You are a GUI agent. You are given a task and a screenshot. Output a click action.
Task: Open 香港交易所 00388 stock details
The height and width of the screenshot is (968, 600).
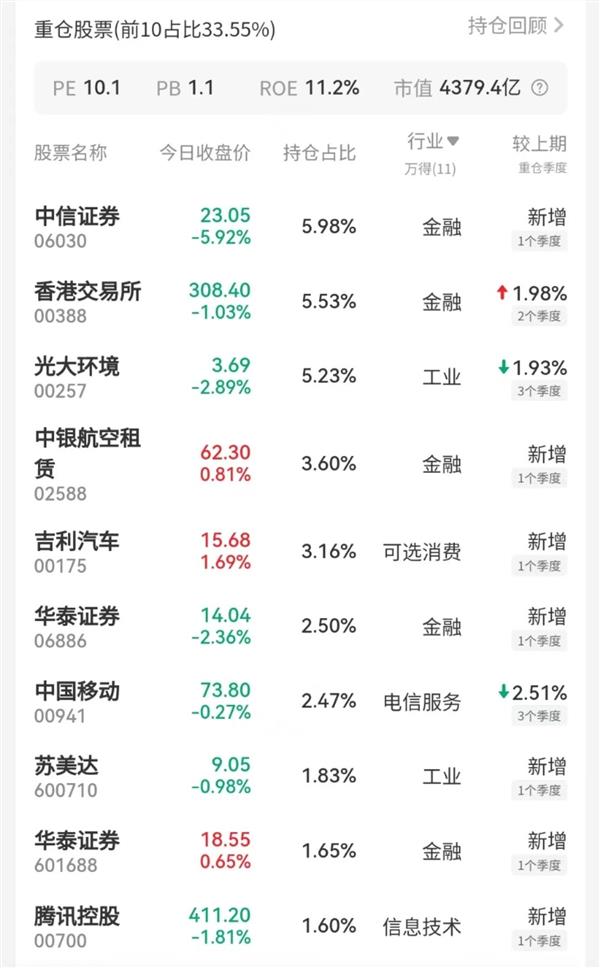pos(300,302)
